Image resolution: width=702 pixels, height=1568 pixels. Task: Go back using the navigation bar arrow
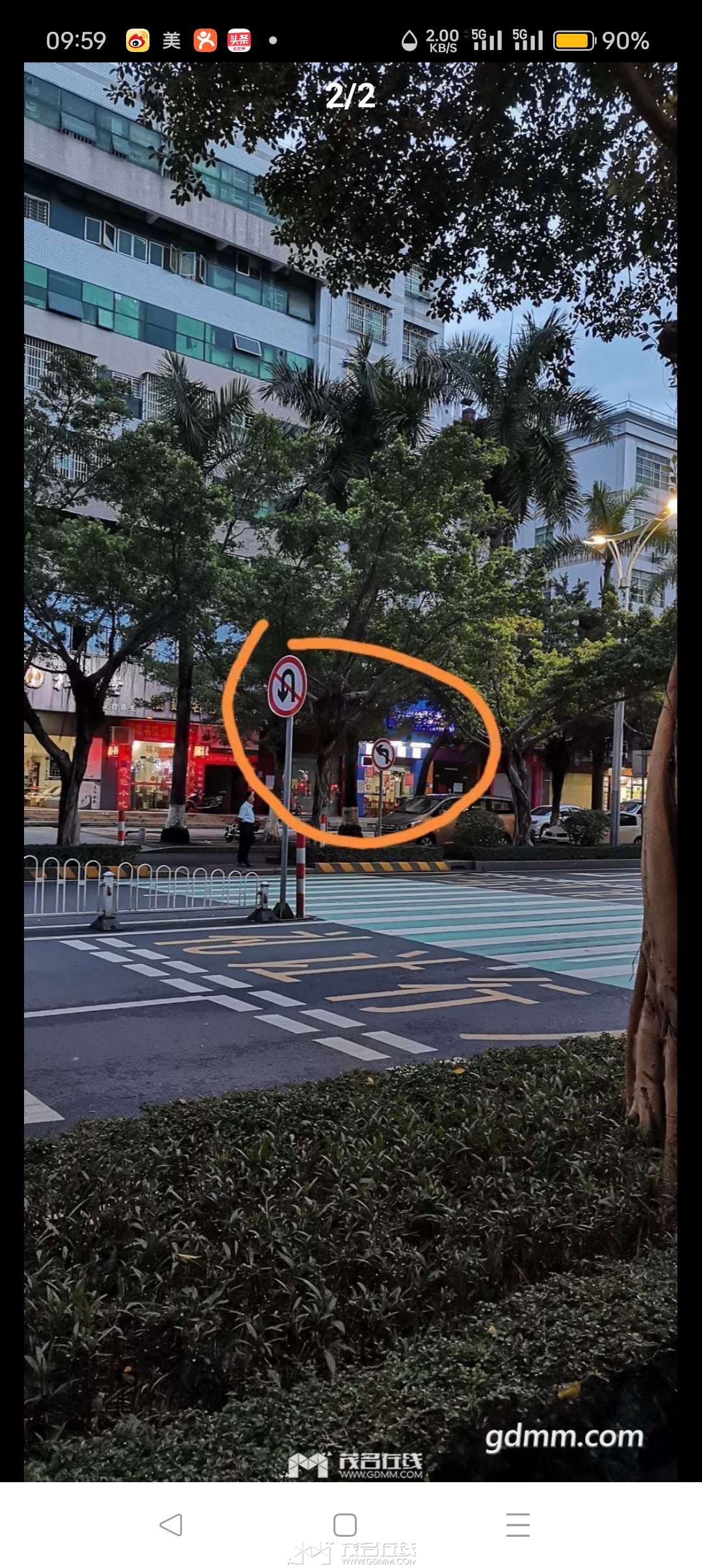(171, 1524)
